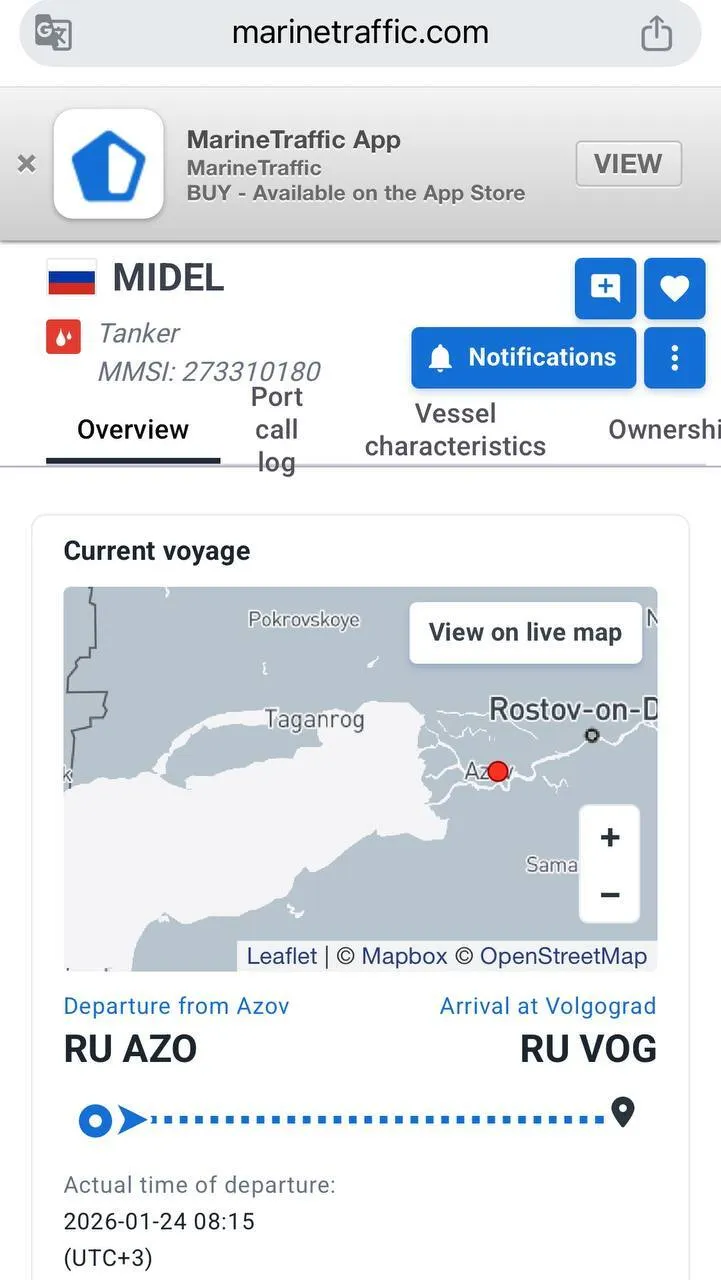Add MIDEL to a fleet
This screenshot has height=1280, width=721.
click(x=605, y=288)
